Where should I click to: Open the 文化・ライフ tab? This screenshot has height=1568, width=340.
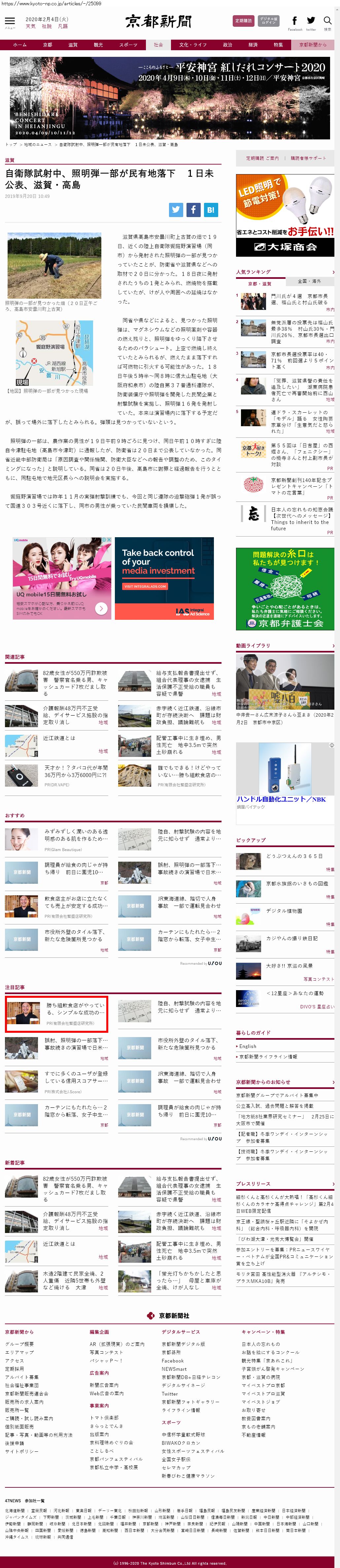tap(193, 44)
